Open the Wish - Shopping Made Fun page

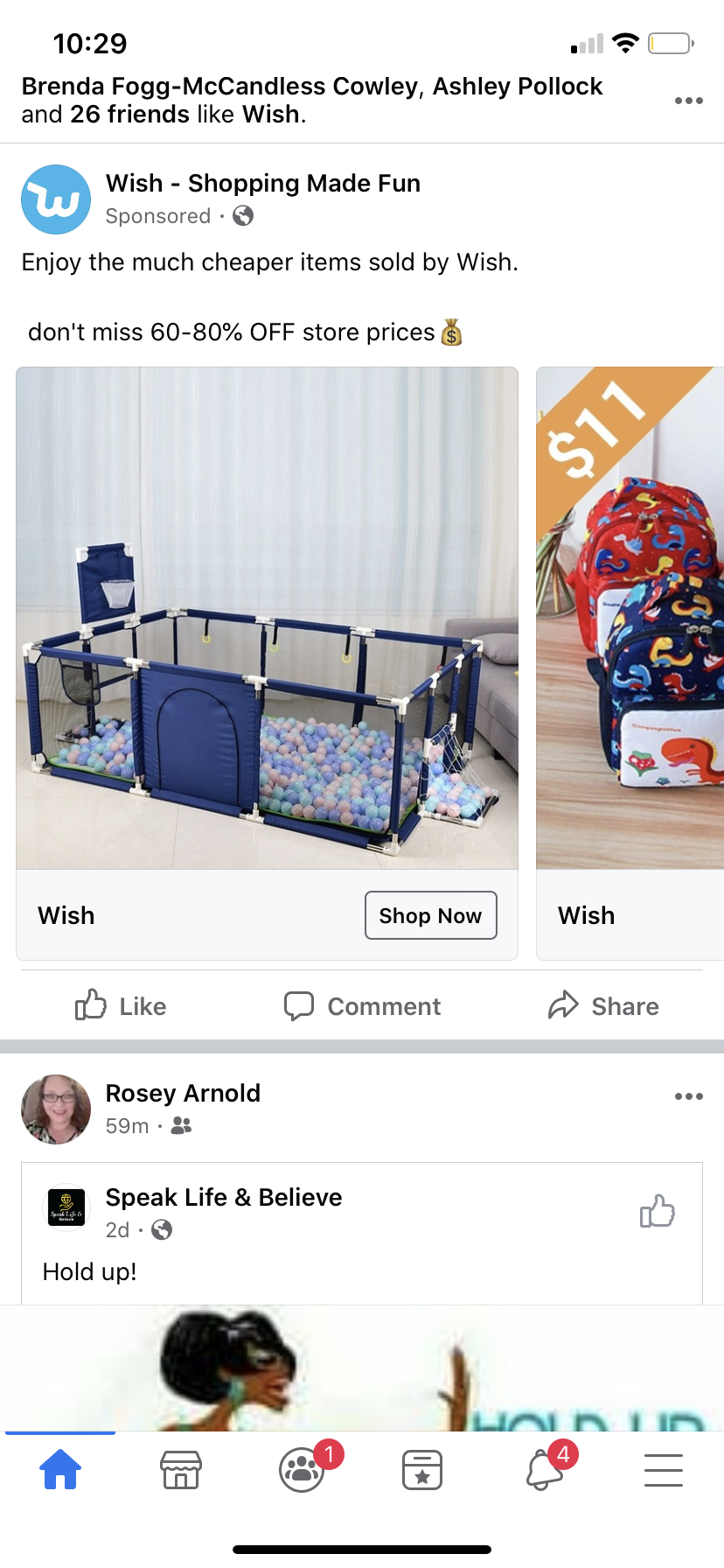tap(262, 184)
